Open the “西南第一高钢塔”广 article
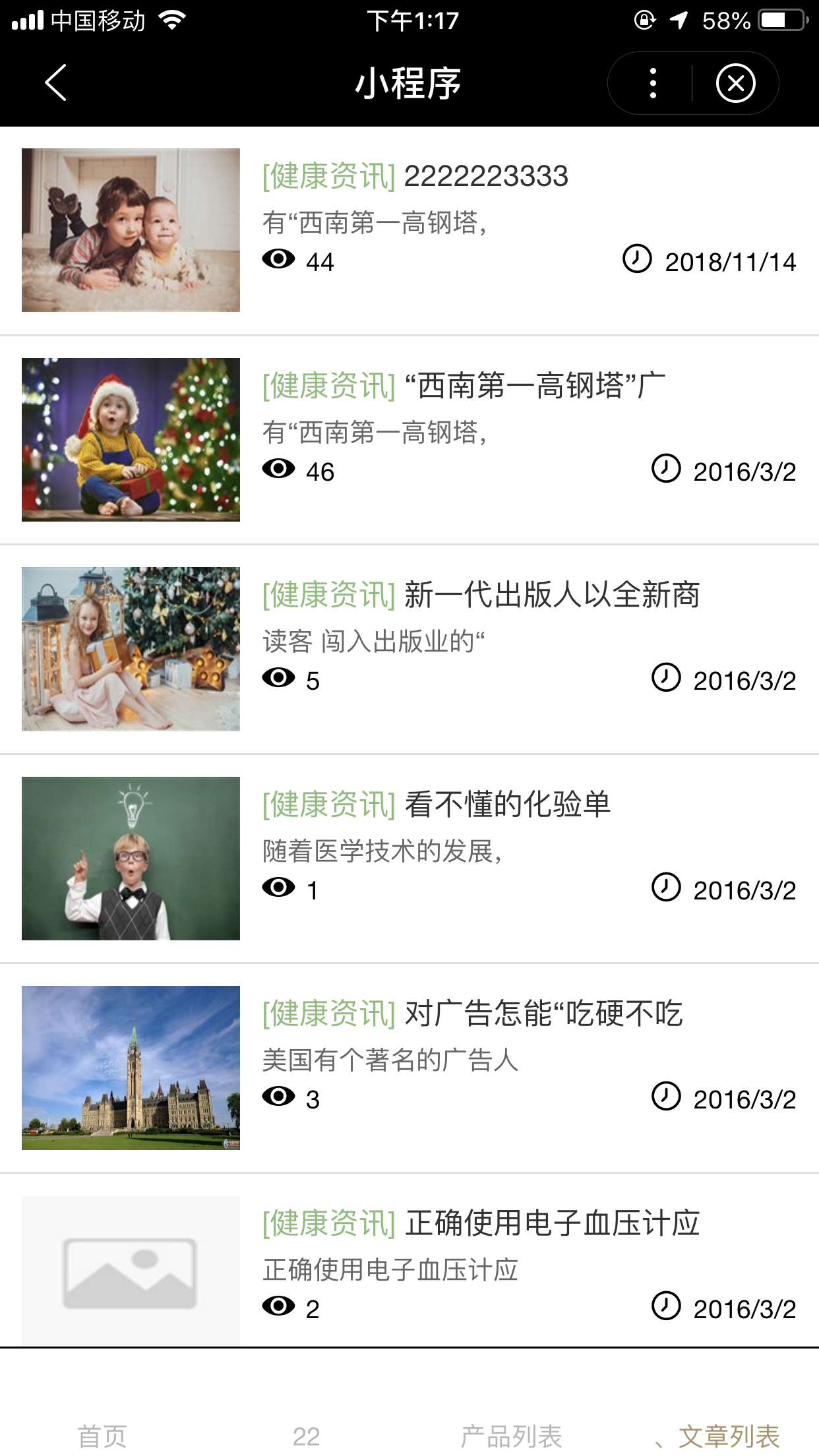The image size is (819, 1456). tap(534, 386)
